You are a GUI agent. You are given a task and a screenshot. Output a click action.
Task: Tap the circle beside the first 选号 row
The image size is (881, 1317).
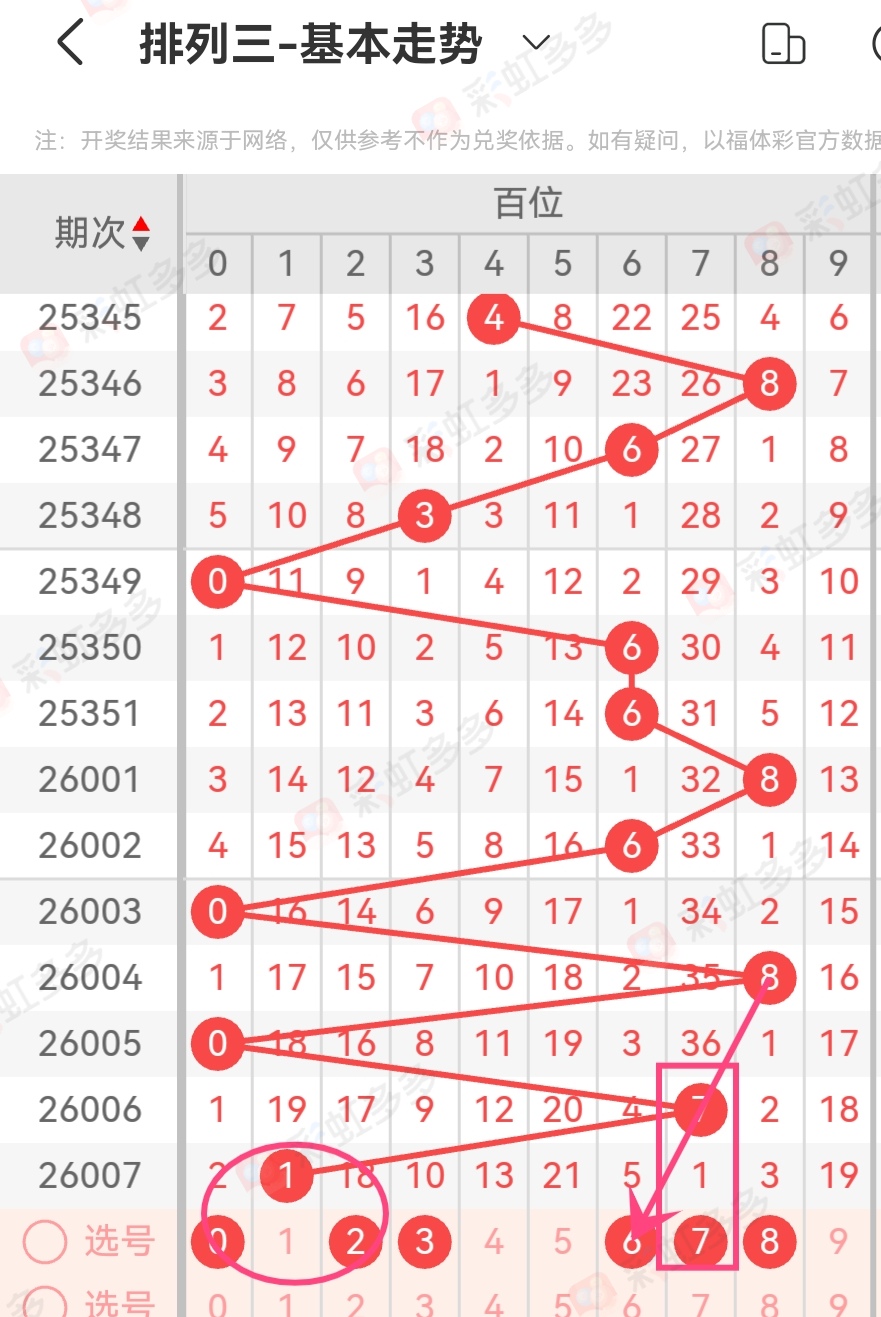(x=44, y=1242)
